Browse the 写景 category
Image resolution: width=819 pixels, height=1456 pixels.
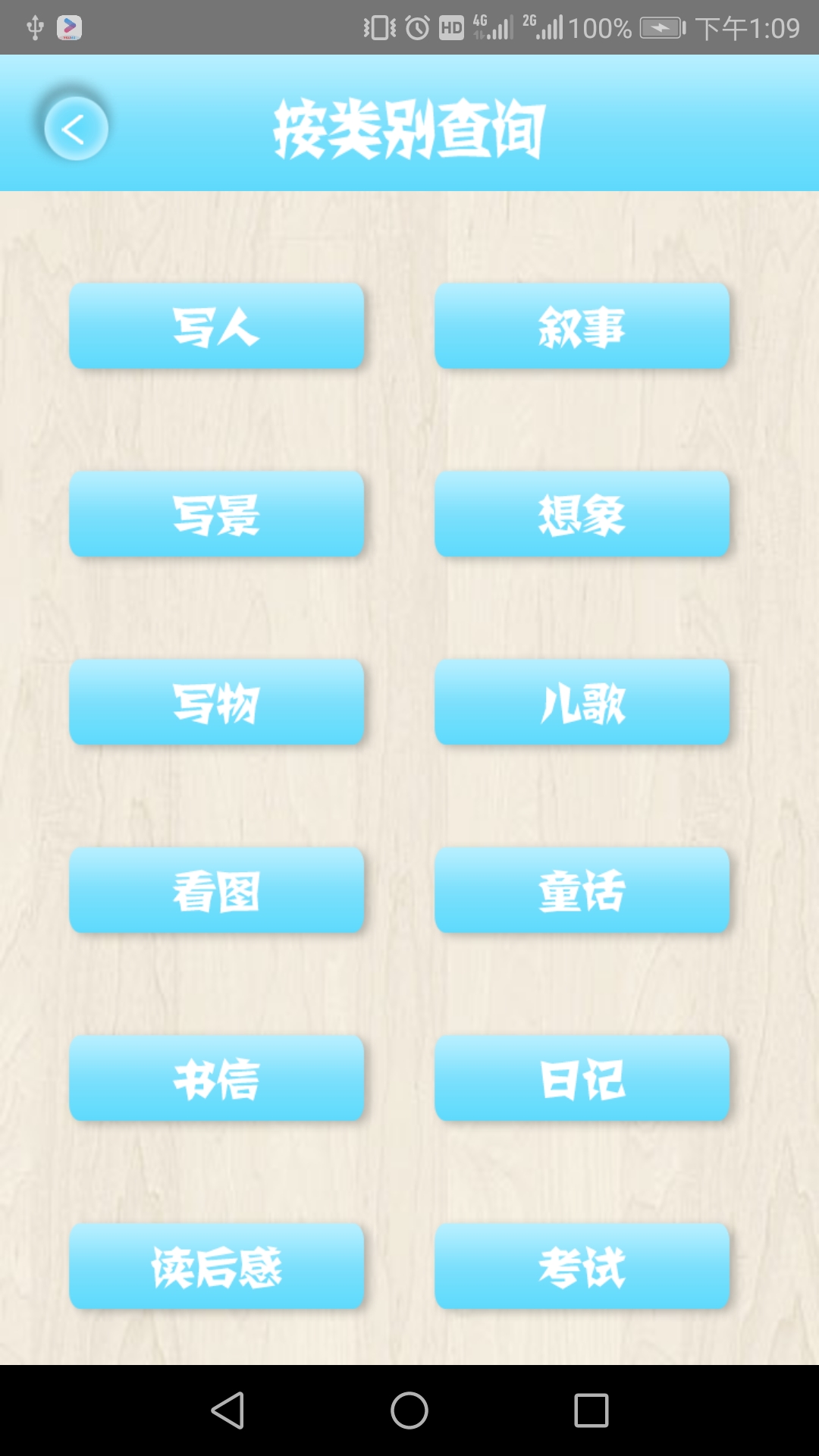[x=217, y=514]
